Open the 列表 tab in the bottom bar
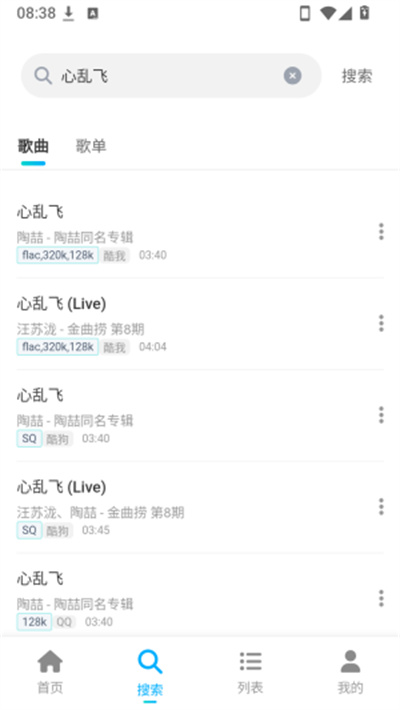400x710 pixels. pyautogui.click(x=250, y=673)
